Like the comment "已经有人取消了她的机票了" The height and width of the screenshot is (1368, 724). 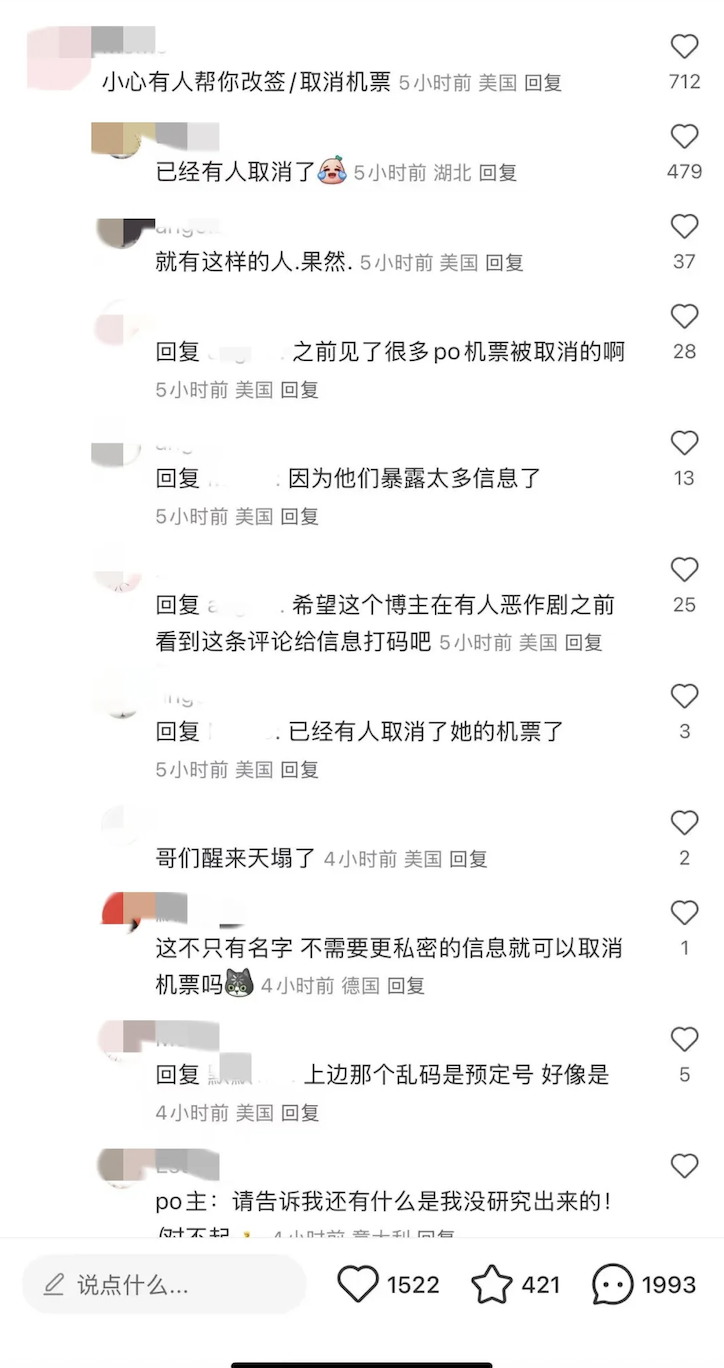coord(684,697)
